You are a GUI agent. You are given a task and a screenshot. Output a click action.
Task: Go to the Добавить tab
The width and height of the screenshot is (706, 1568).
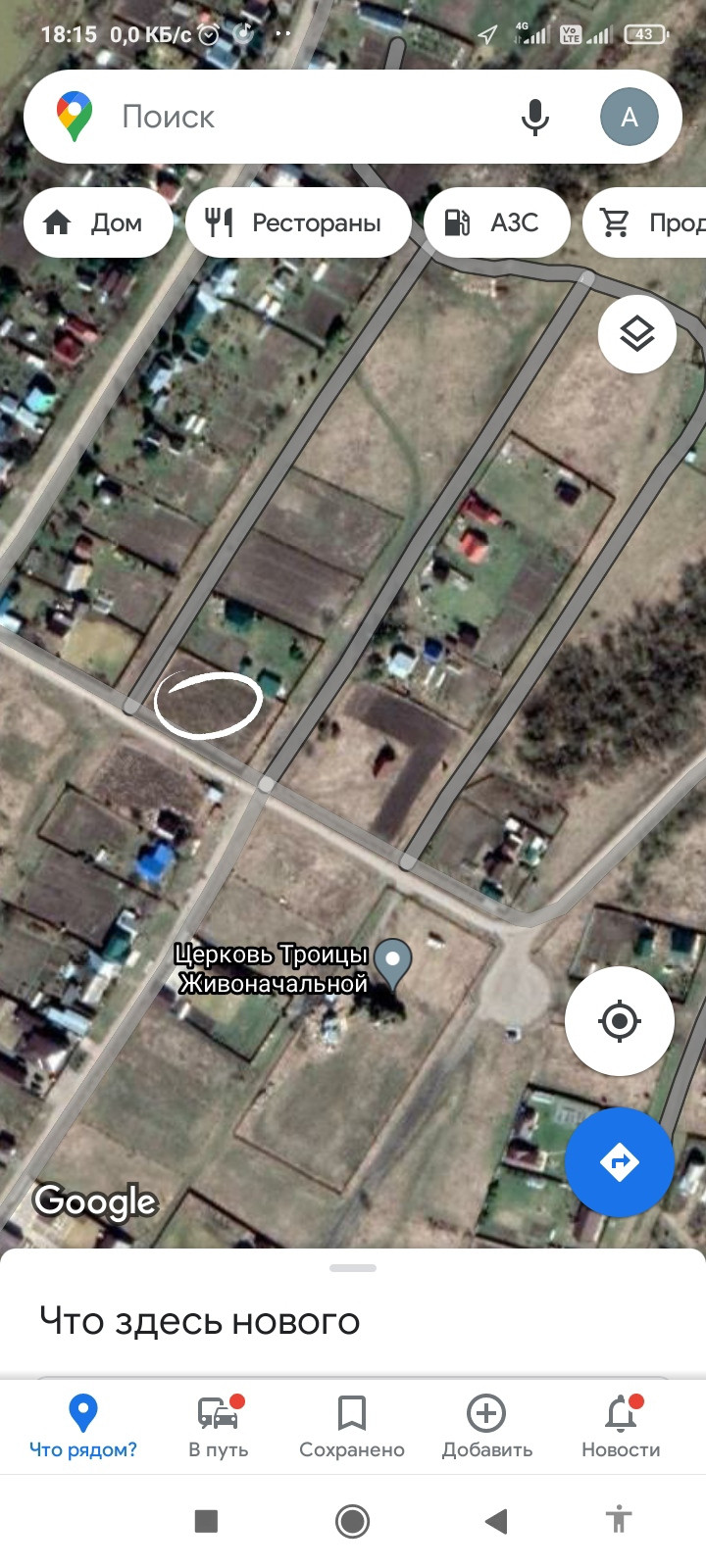pyautogui.click(x=486, y=1427)
